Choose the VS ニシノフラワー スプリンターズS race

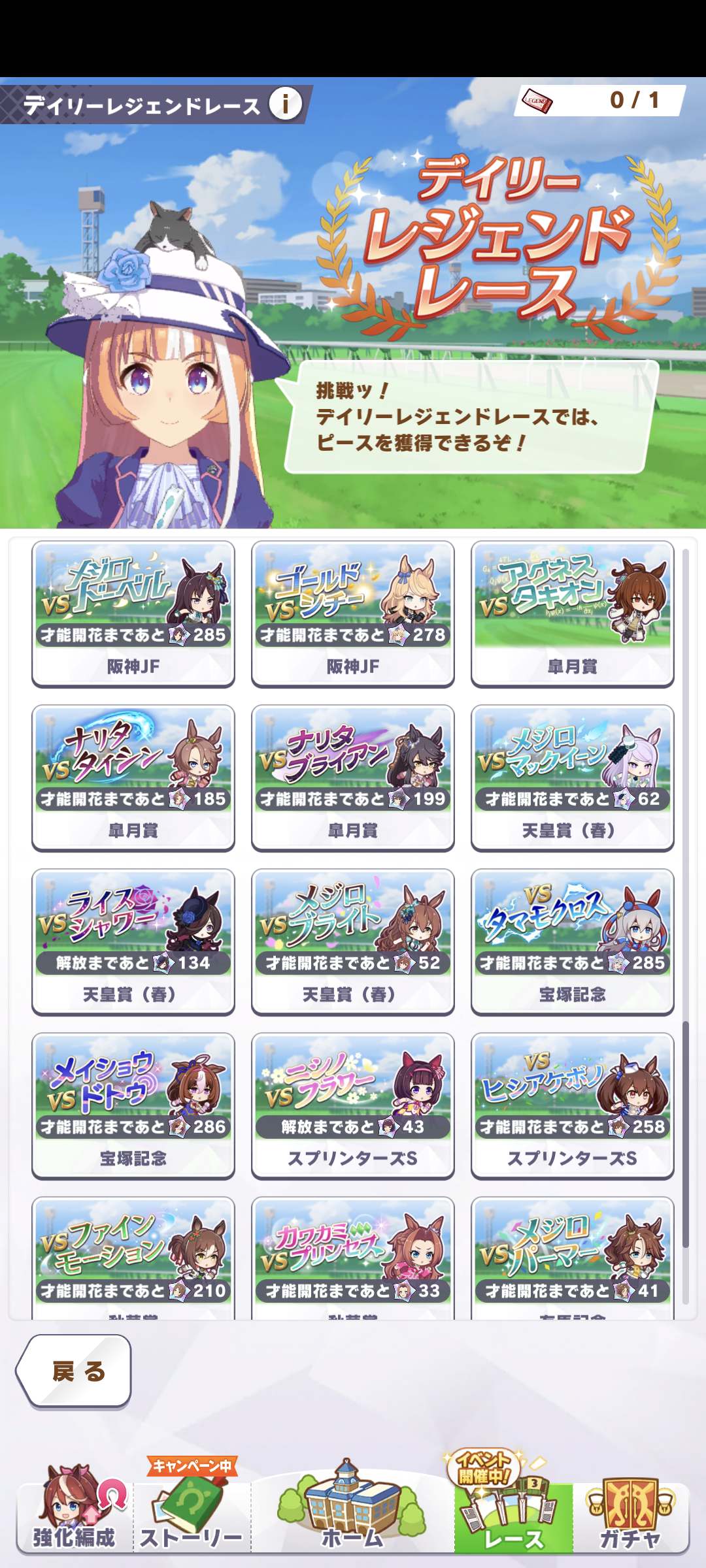[x=353, y=1105]
